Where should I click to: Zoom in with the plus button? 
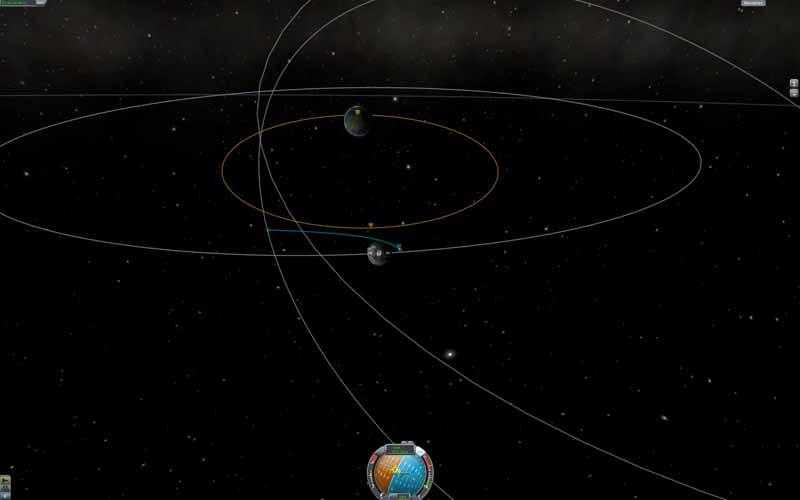[x=794, y=83]
